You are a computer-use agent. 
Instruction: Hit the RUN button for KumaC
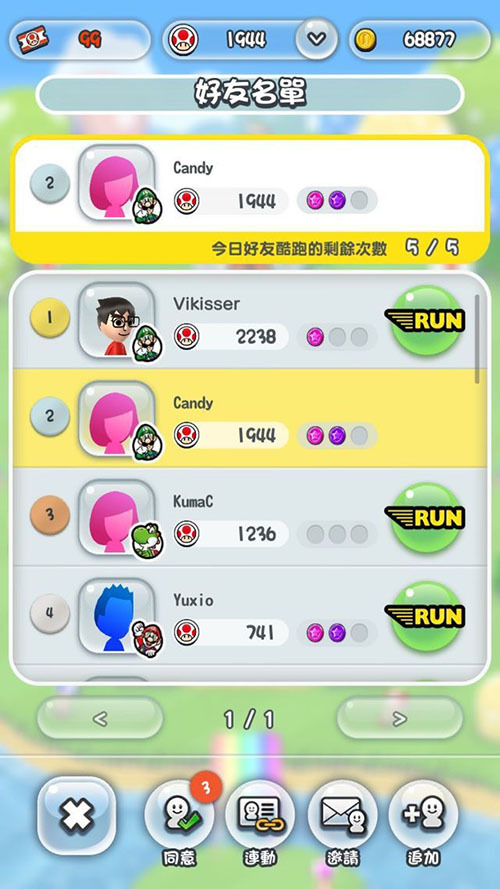pyautogui.click(x=426, y=517)
